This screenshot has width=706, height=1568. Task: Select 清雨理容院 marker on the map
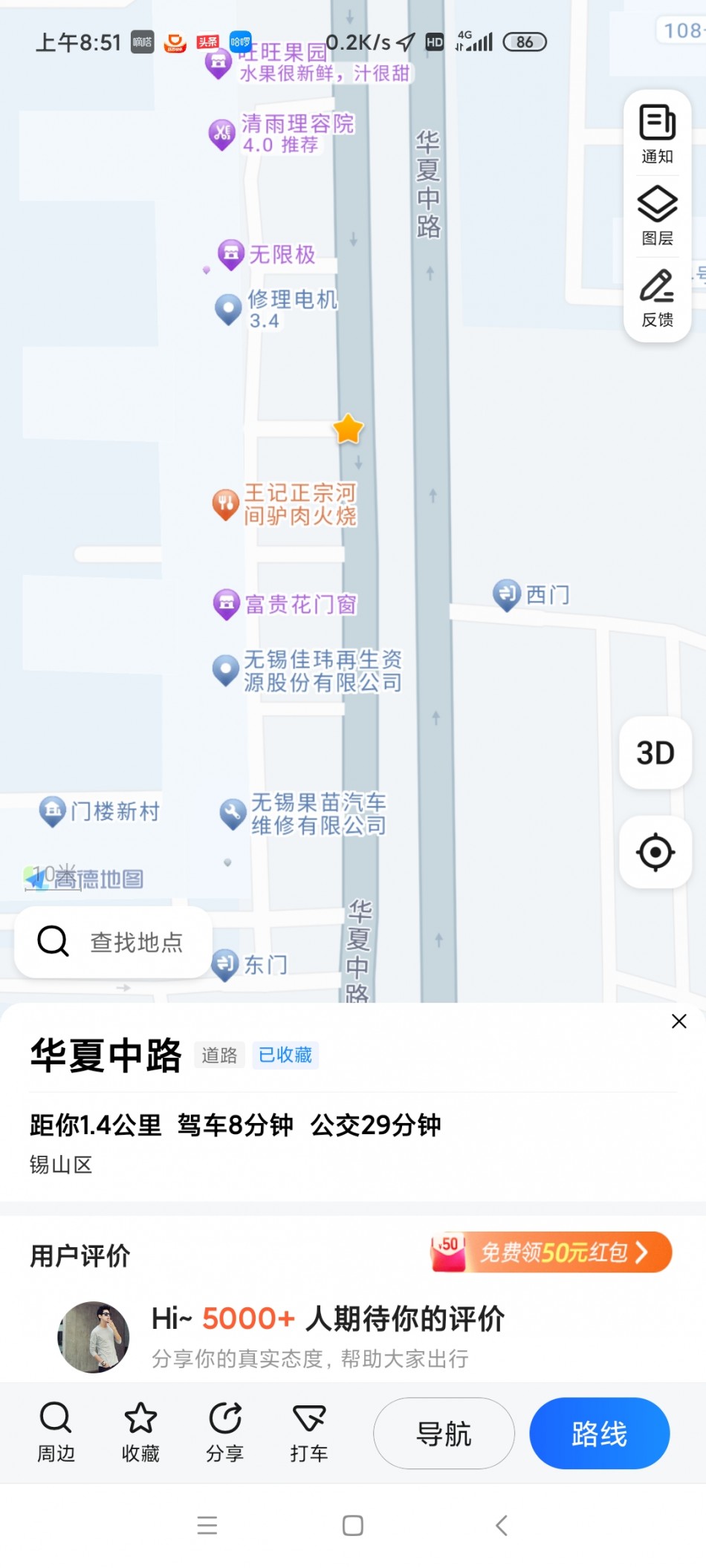pos(282,134)
